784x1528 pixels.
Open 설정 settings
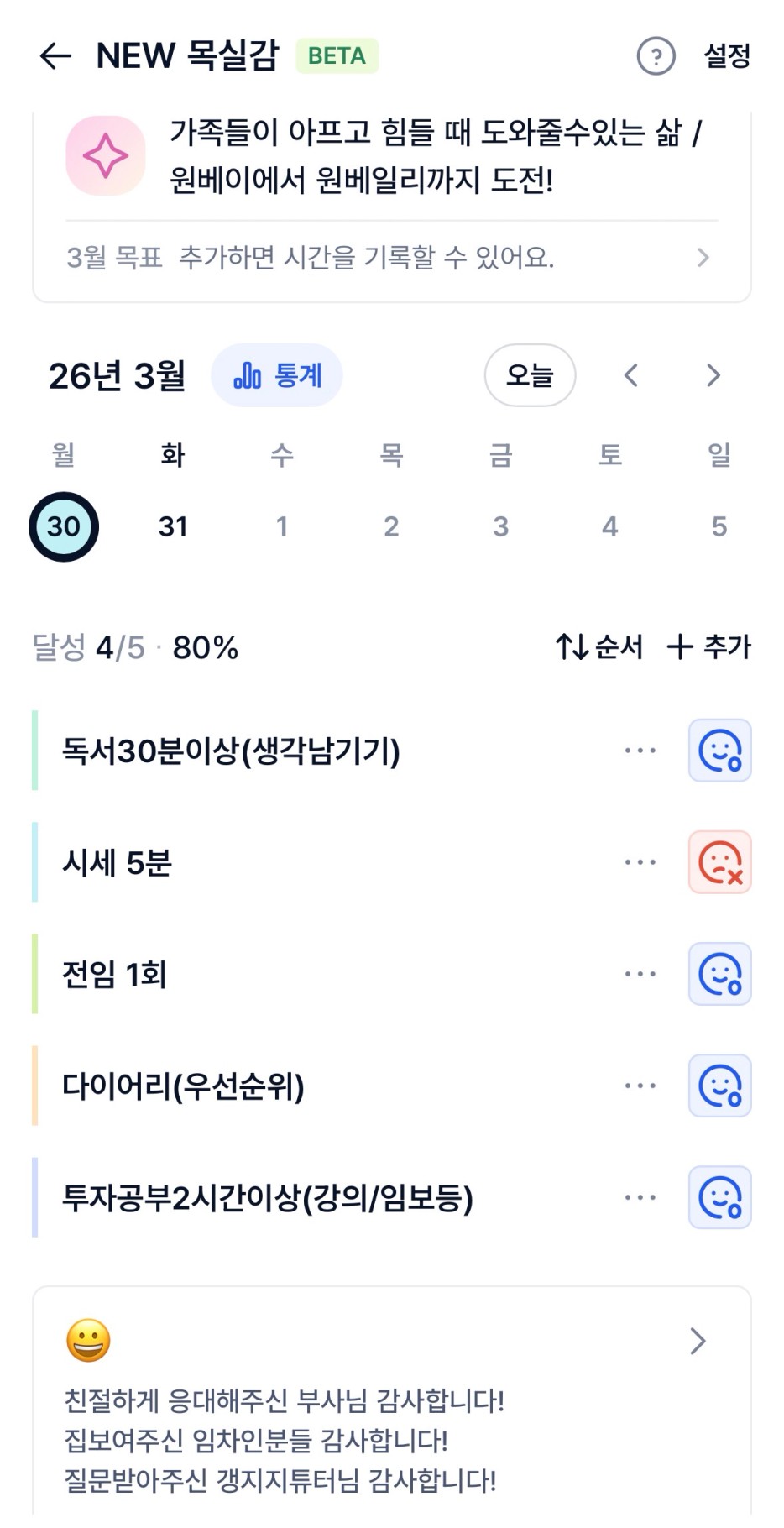point(727,56)
